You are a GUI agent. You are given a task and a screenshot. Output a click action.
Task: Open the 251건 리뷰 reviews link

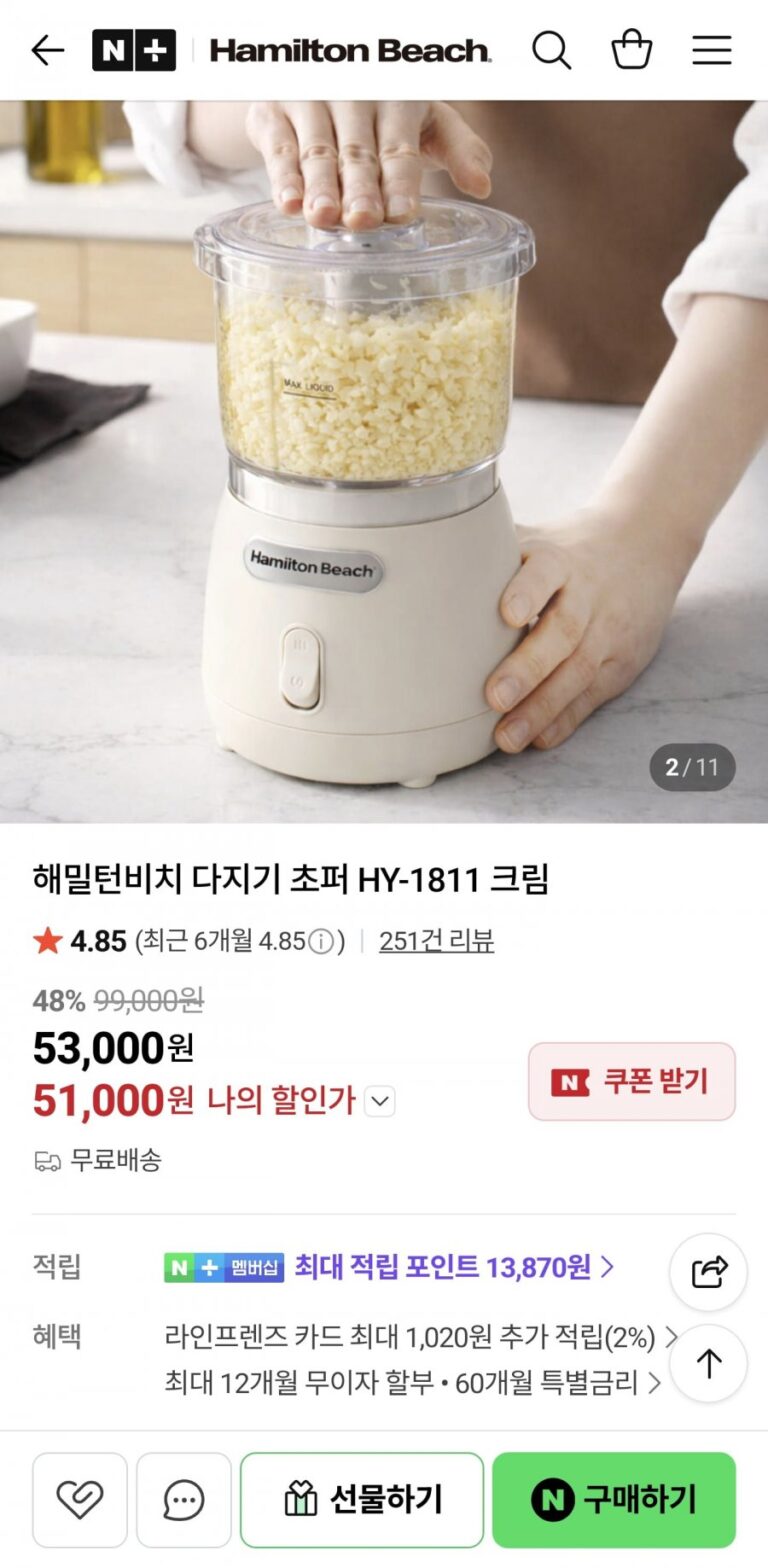tap(436, 941)
